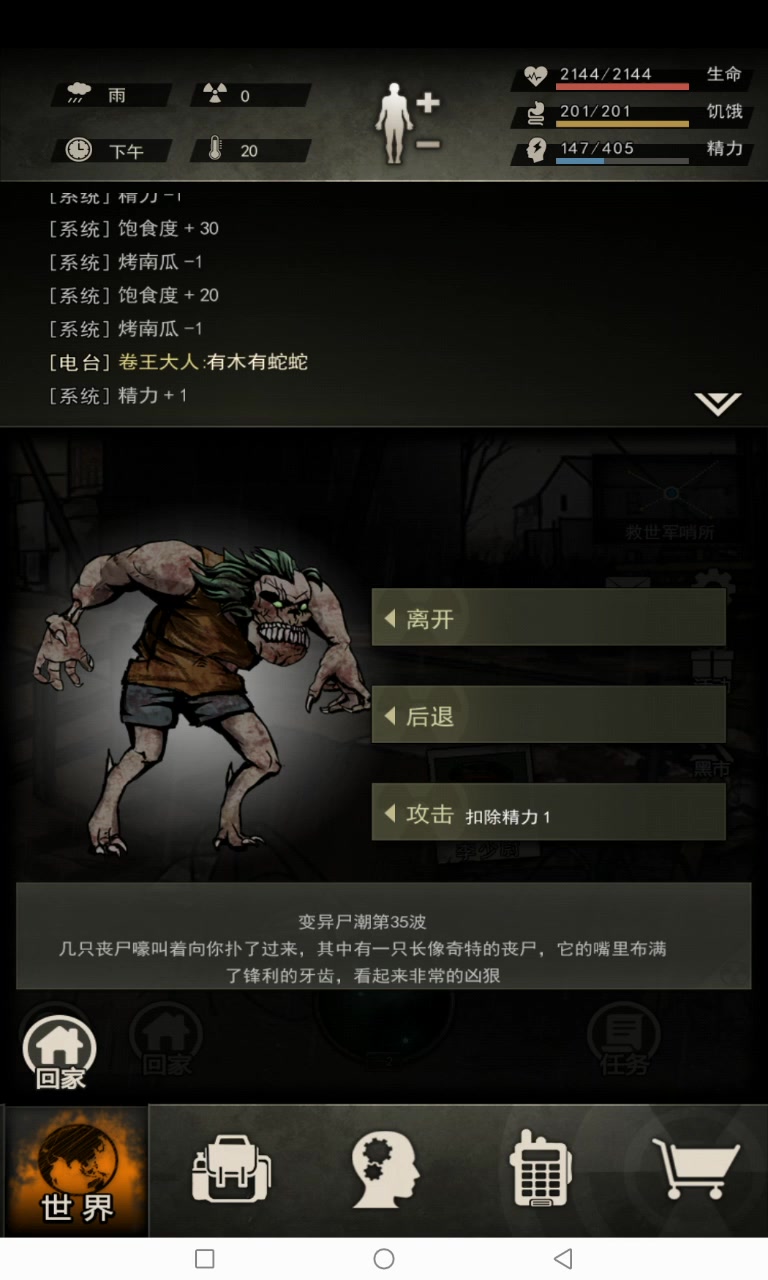This screenshot has height=1280, width=768.
Task: Open the shop cart tab
Action: 695,1168
